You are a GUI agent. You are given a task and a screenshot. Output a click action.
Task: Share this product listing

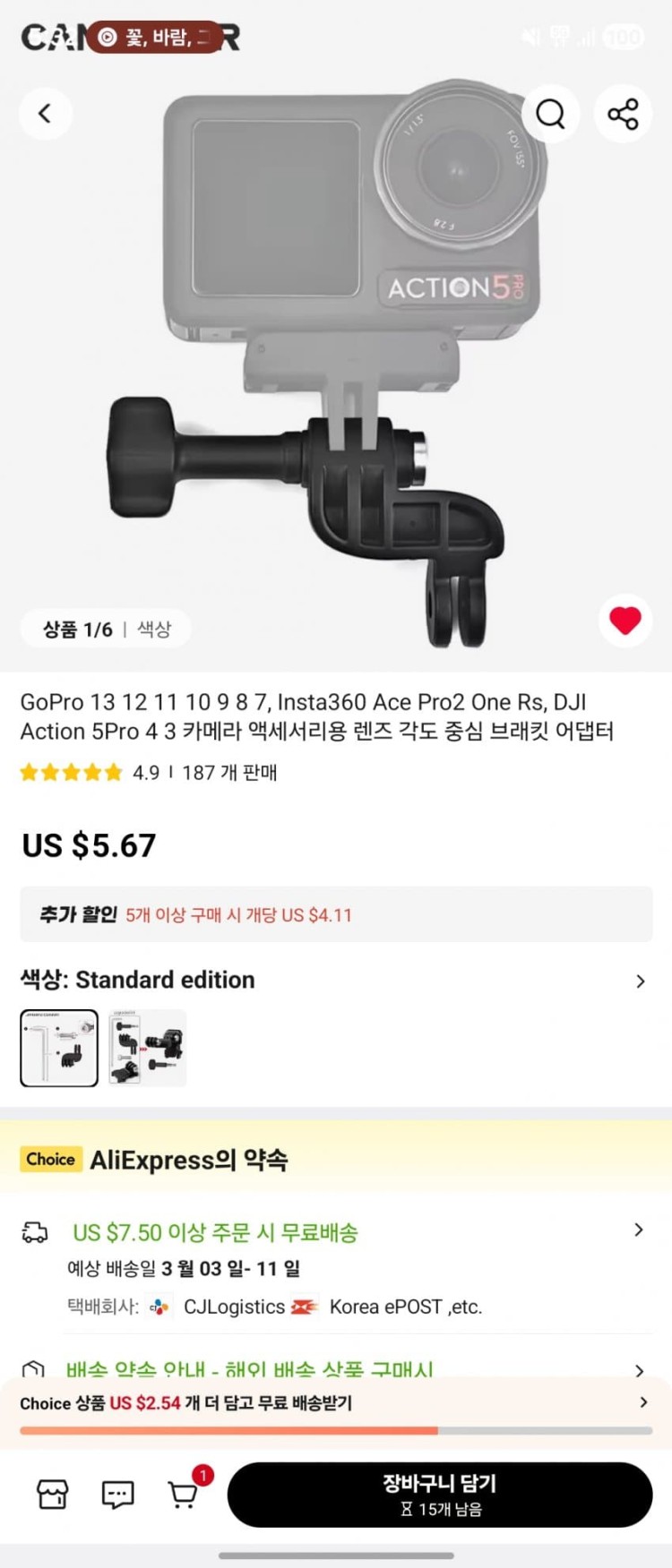pyautogui.click(x=623, y=114)
